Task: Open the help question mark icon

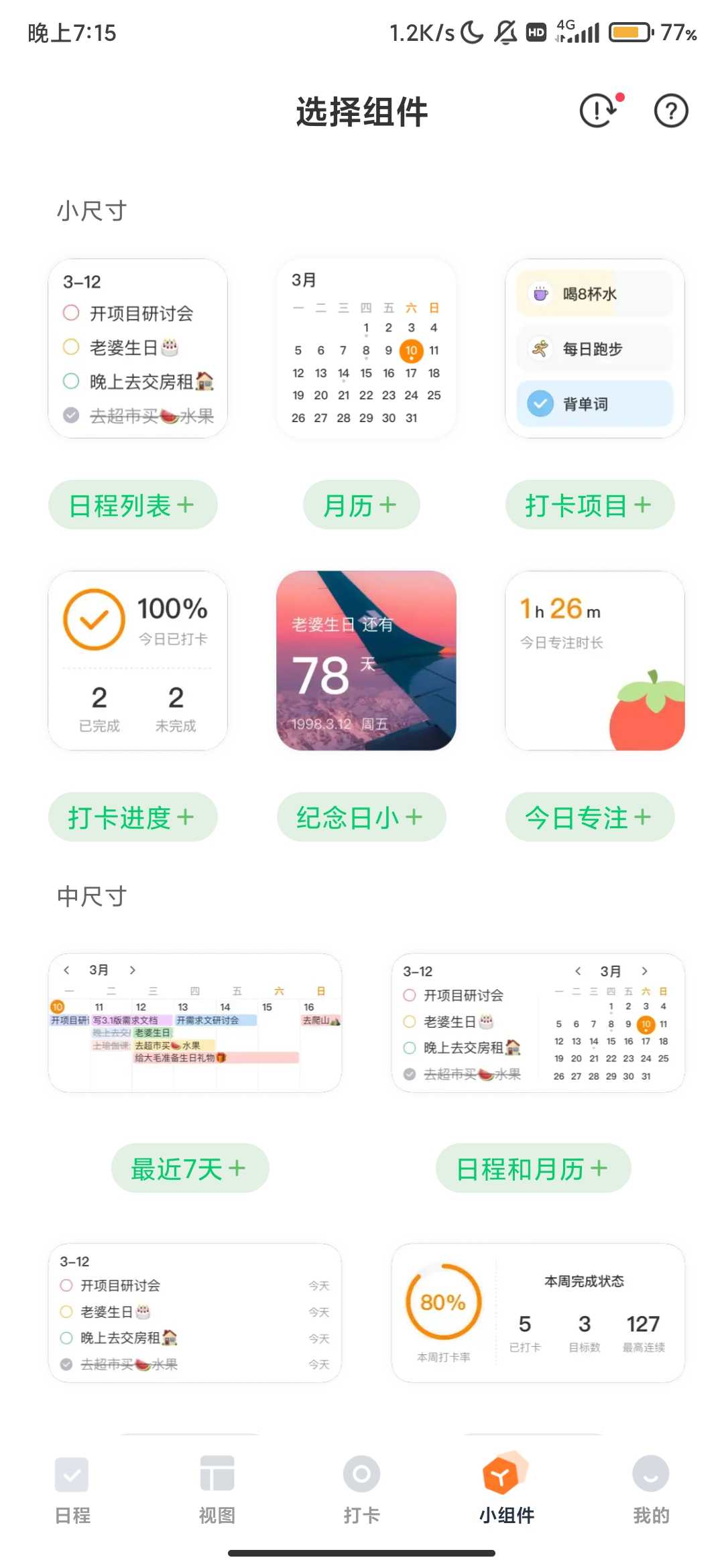Action: pyautogui.click(x=670, y=111)
